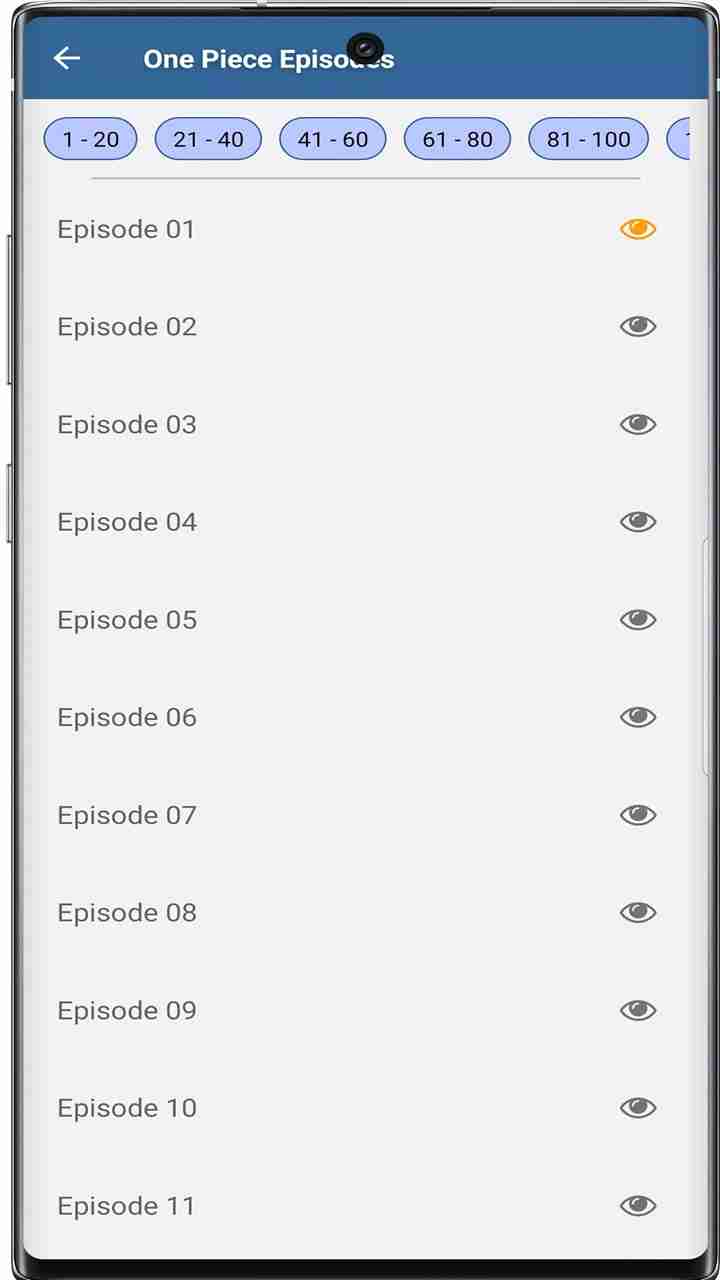The image size is (720, 1280).
Task: Mark Episode 10 as watched
Action: pyautogui.click(x=638, y=1108)
